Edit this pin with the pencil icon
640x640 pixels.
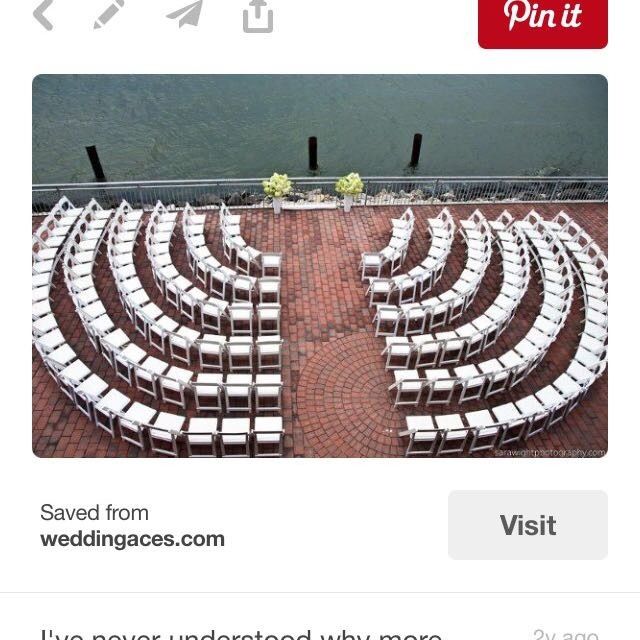pyautogui.click(x=109, y=14)
